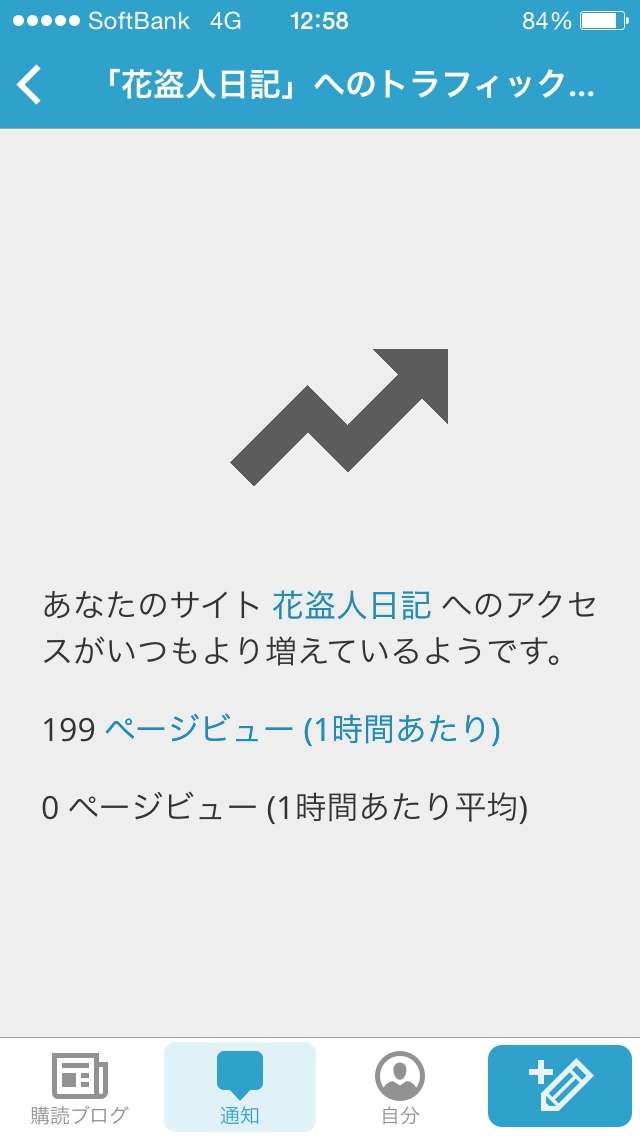Go back using the header arrow
This screenshot has width=640, height=1136.
[31, 85]
